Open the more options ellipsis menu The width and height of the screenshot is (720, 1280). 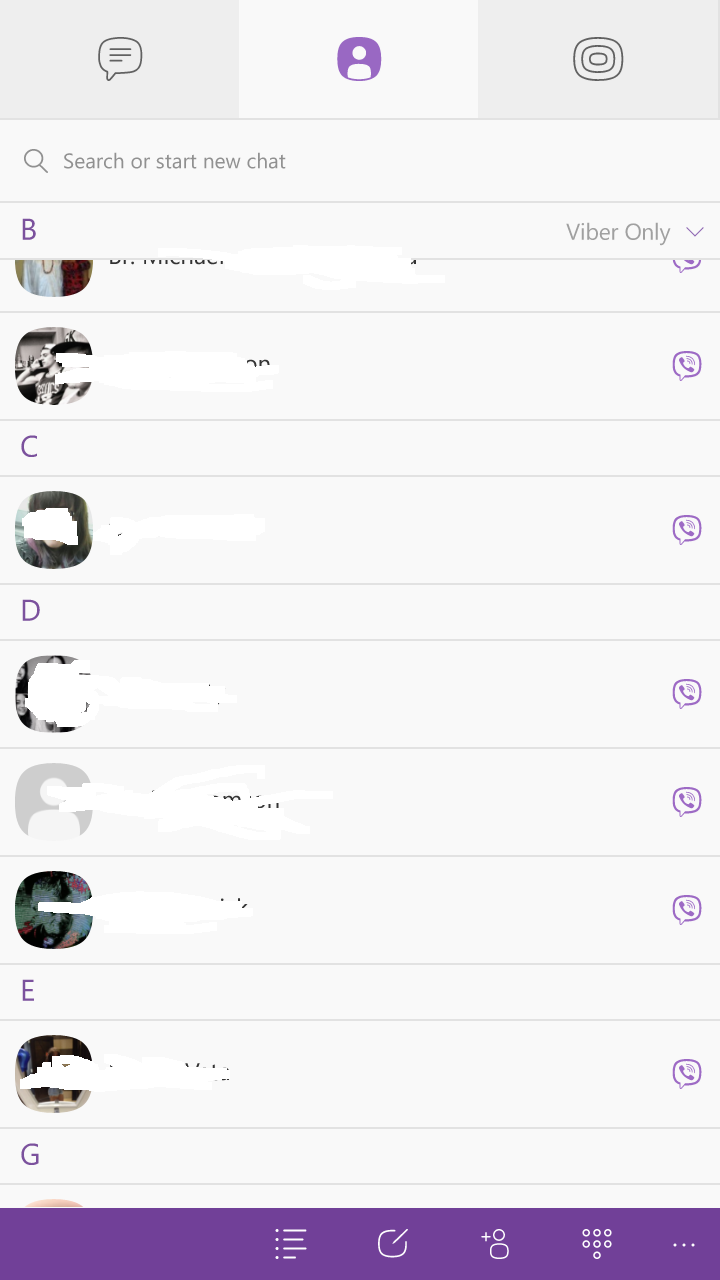[x=684, y=1245]
